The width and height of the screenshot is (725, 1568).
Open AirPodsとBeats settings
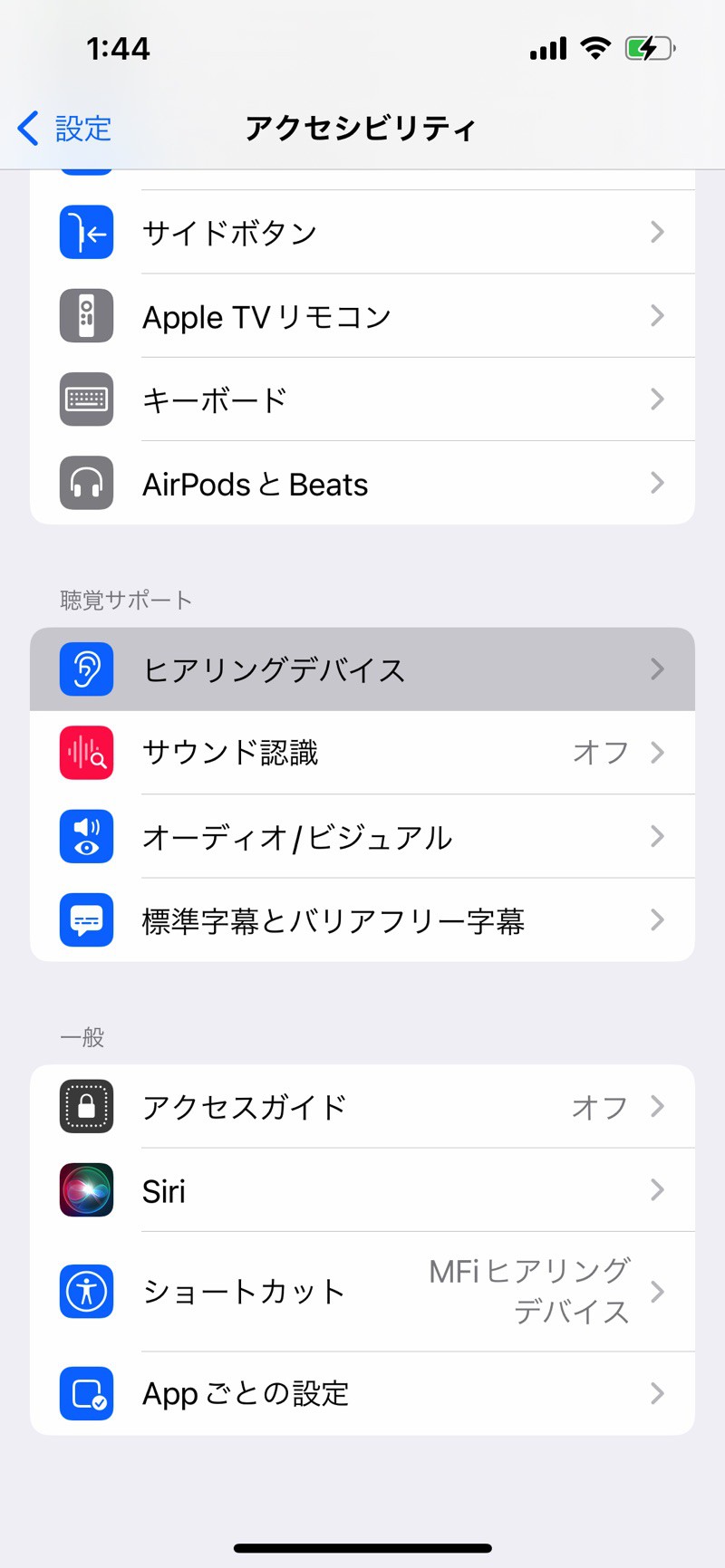(x=362, y=484)
